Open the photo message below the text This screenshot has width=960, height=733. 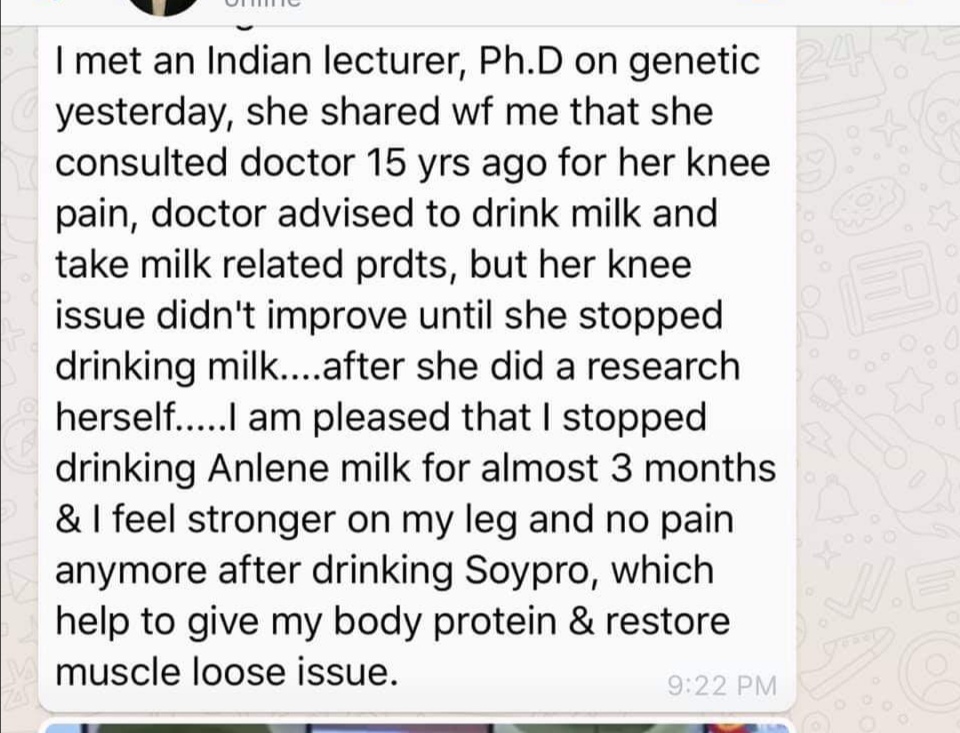tap(417, 727)
